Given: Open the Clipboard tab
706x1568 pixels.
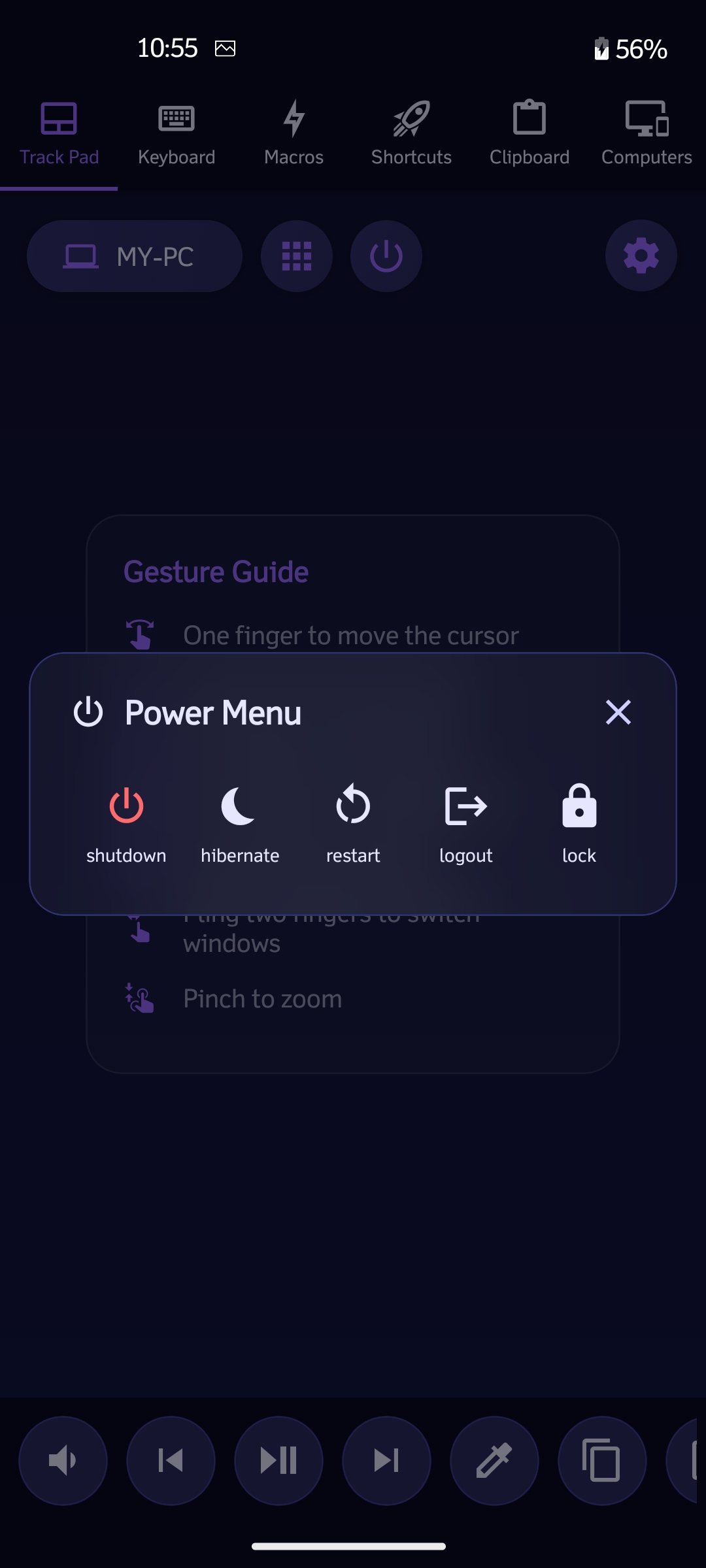Looking at the screenshot, I should click(x=529, y=134).
